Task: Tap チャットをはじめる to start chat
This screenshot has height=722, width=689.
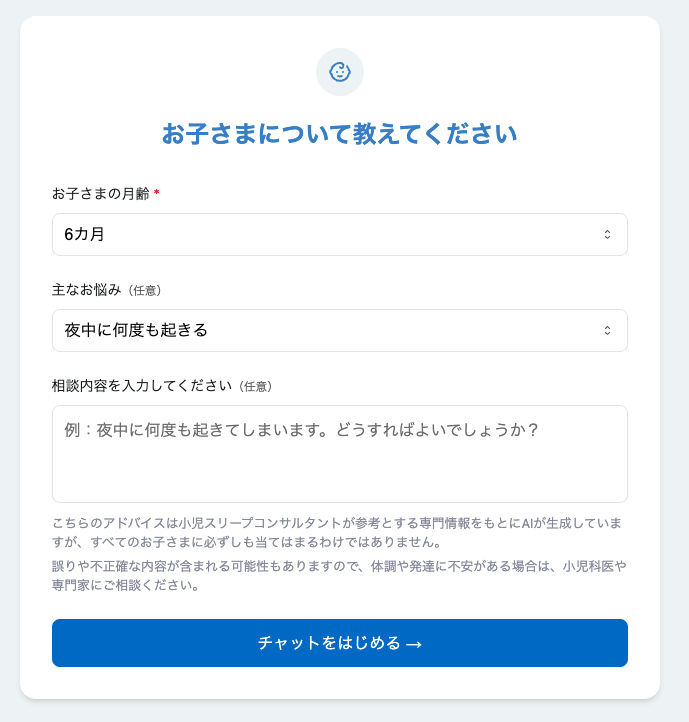Action: [x=339, y=643]
